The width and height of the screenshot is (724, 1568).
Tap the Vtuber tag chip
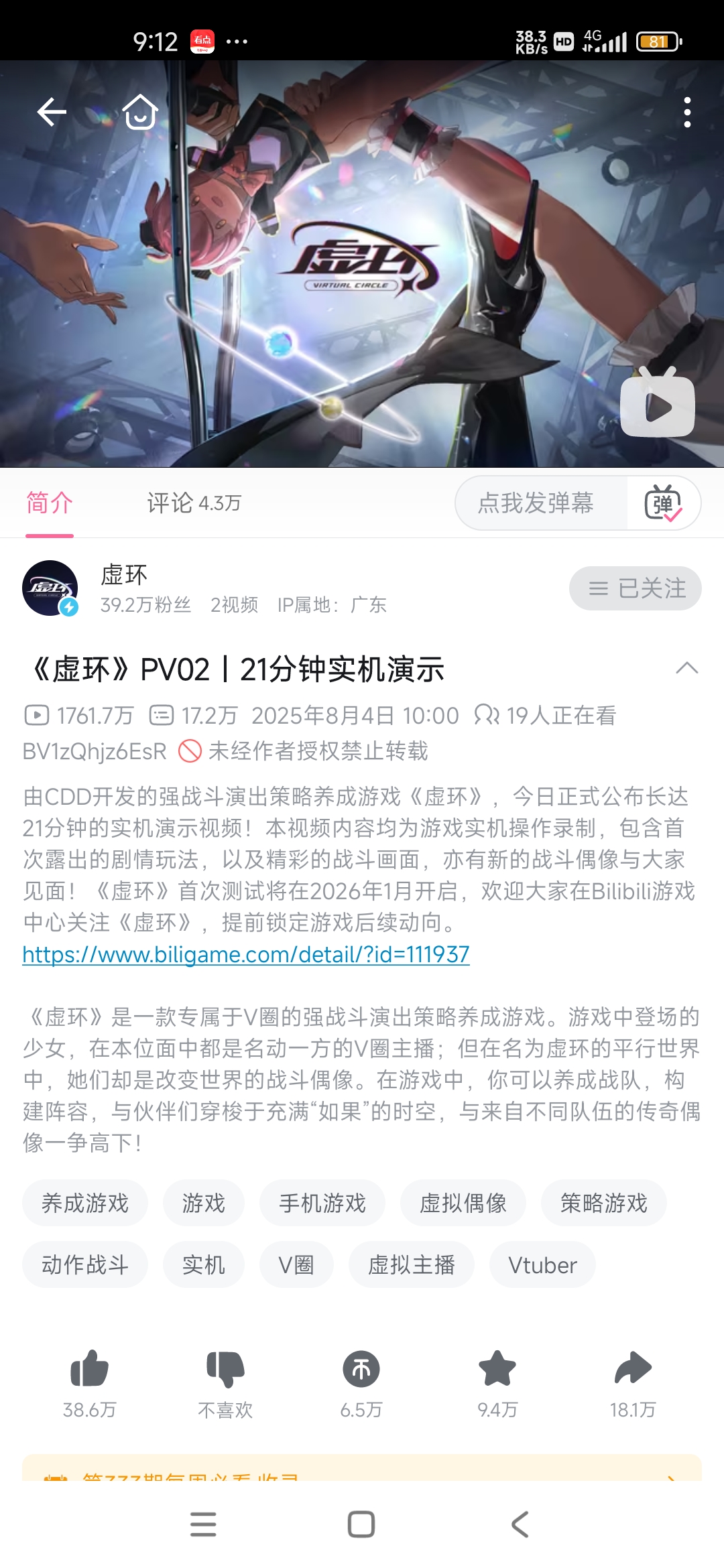point(542,1265)
